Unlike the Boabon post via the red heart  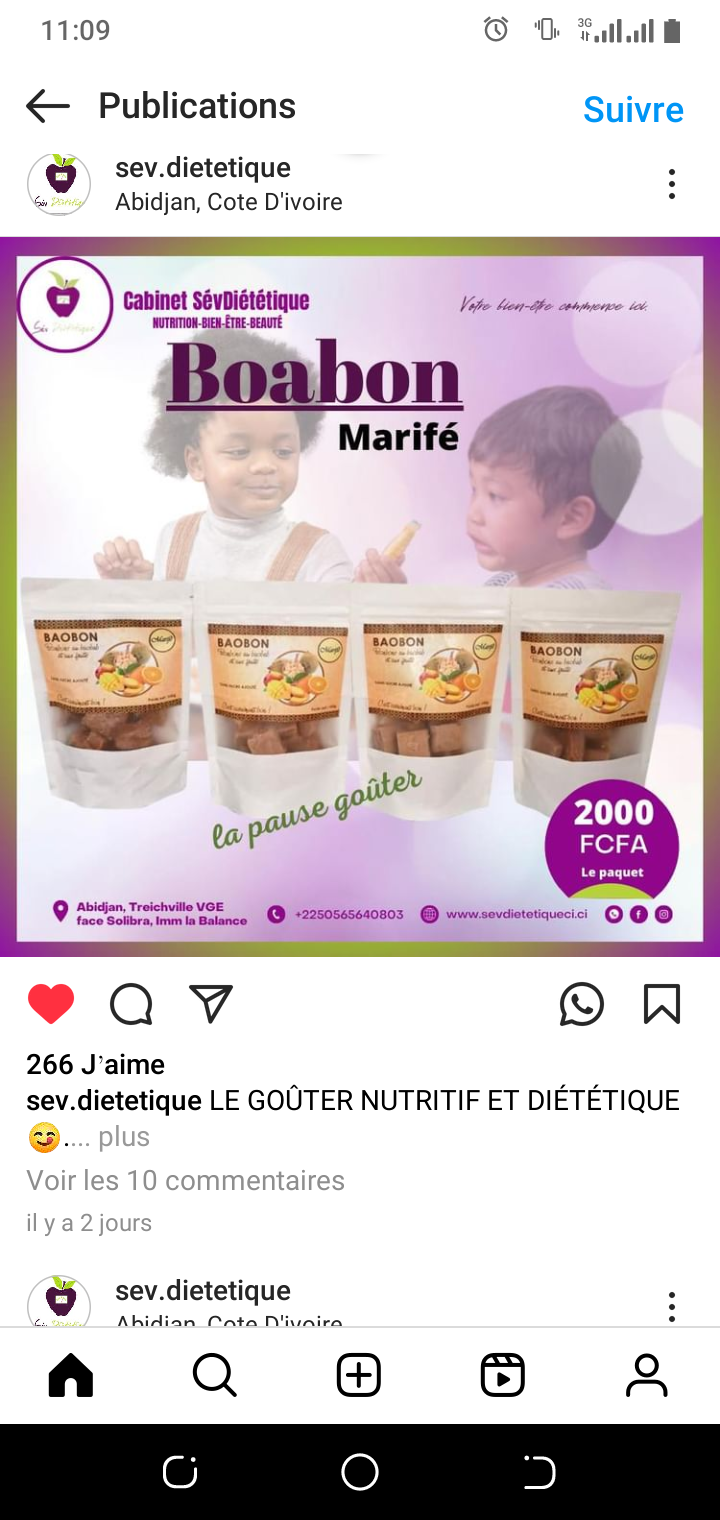[x=51, y=1004]
